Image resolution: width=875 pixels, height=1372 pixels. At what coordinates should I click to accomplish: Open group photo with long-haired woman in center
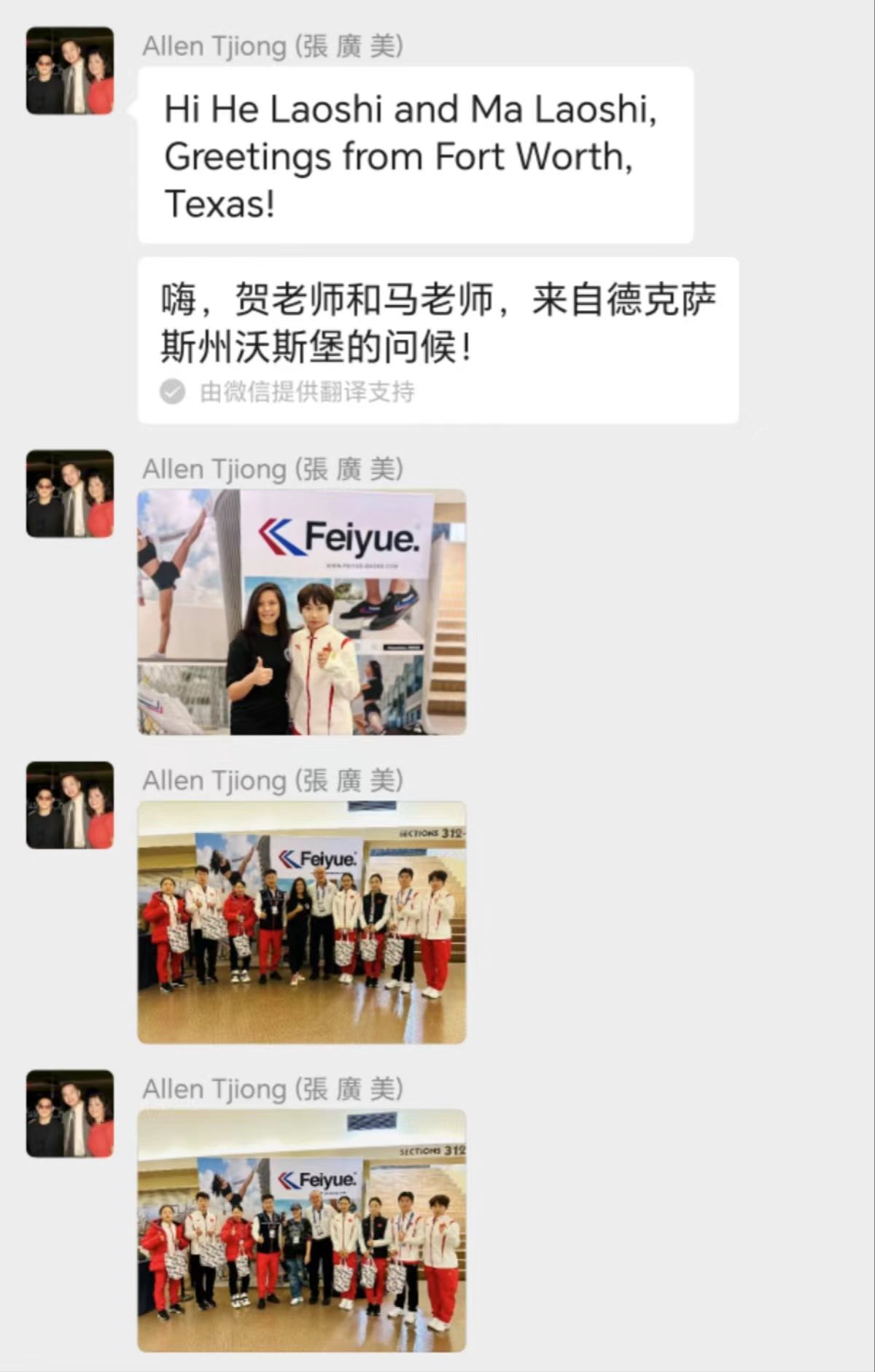(x=301, y=922)
